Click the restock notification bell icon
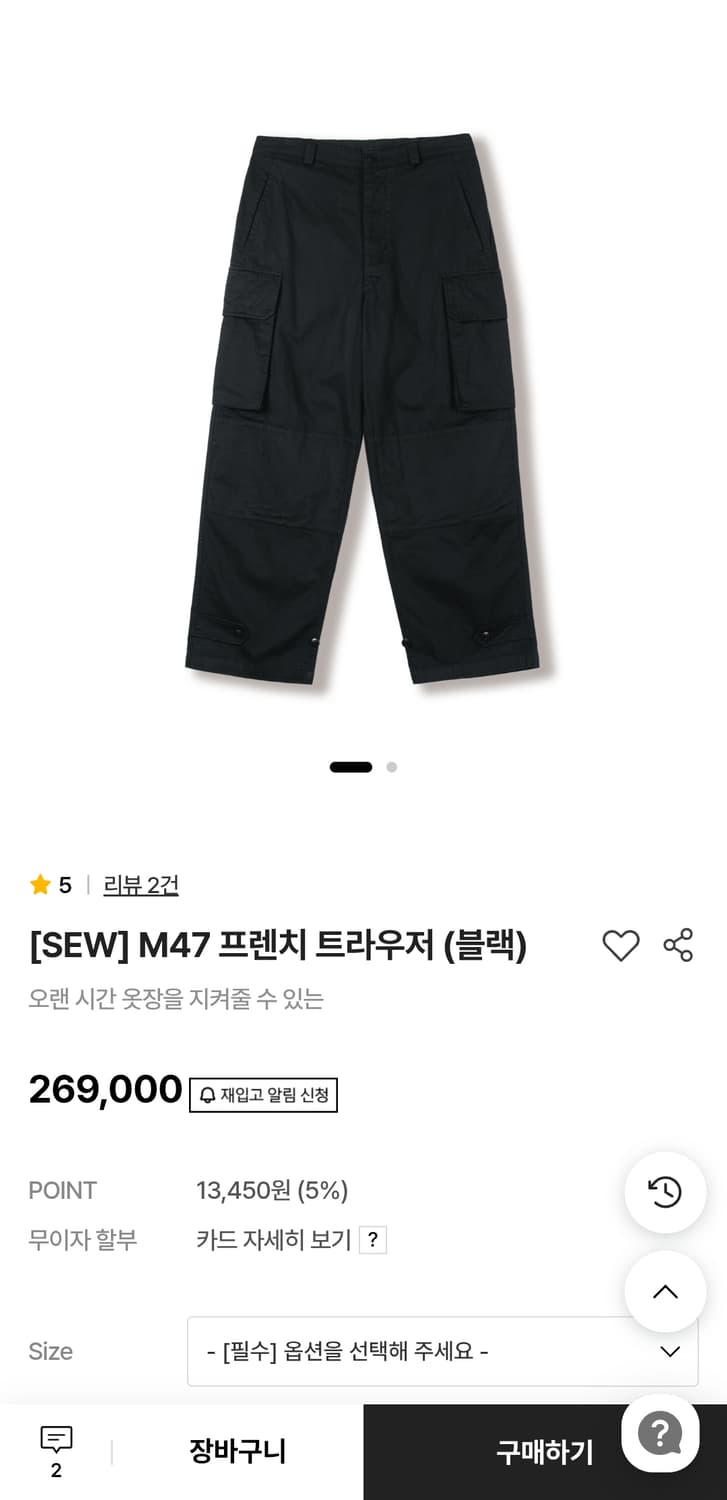The image size is (727, 1500). click(x=207, y=1095)
